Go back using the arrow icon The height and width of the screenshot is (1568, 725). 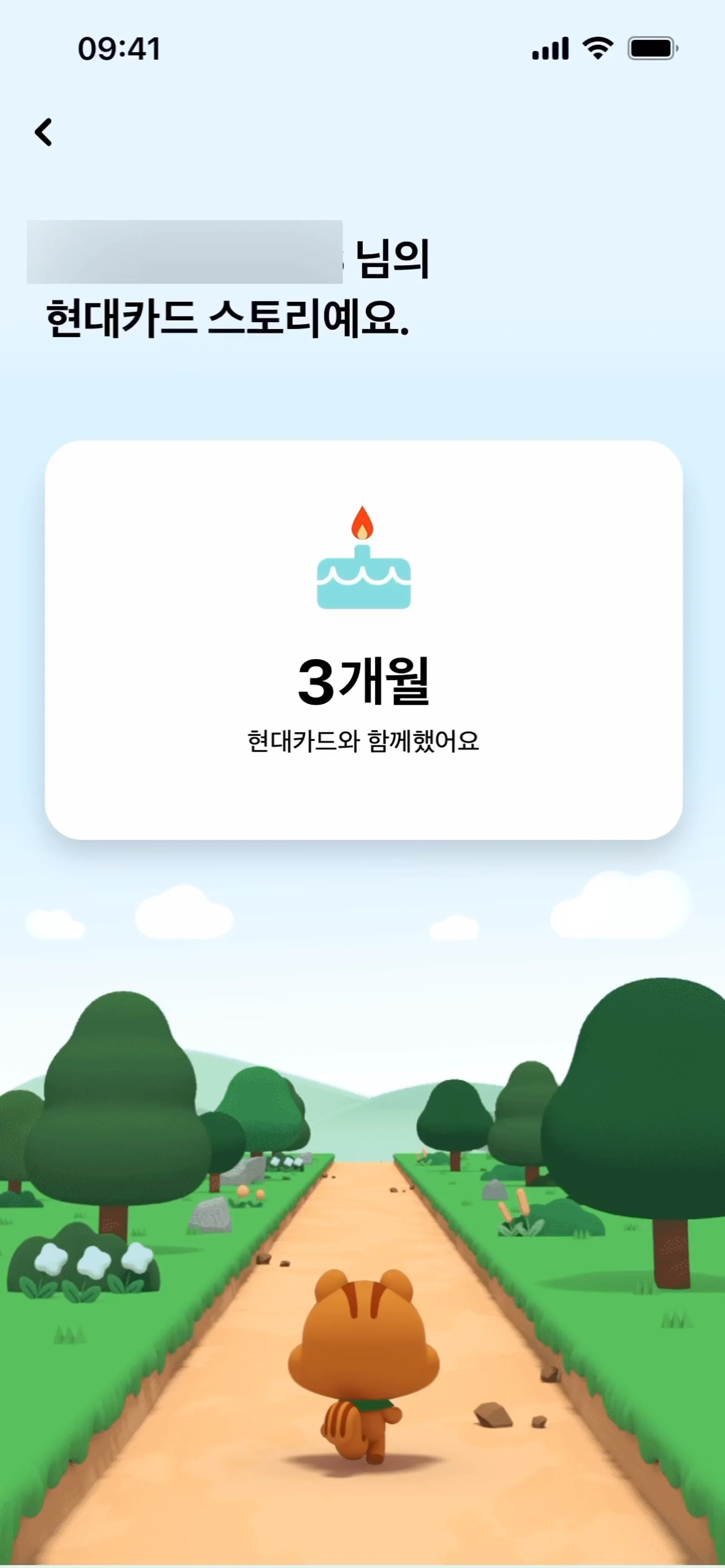point(43,132)
